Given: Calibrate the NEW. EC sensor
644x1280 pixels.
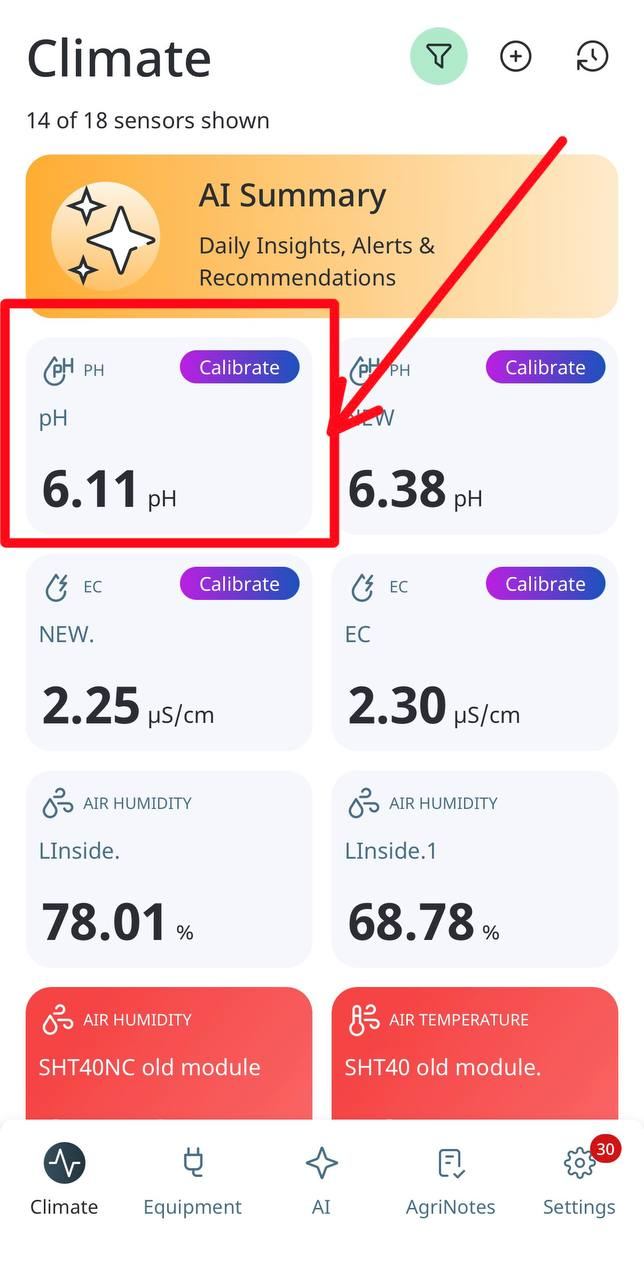Looking at the screenshot, I should click(239, 584).
